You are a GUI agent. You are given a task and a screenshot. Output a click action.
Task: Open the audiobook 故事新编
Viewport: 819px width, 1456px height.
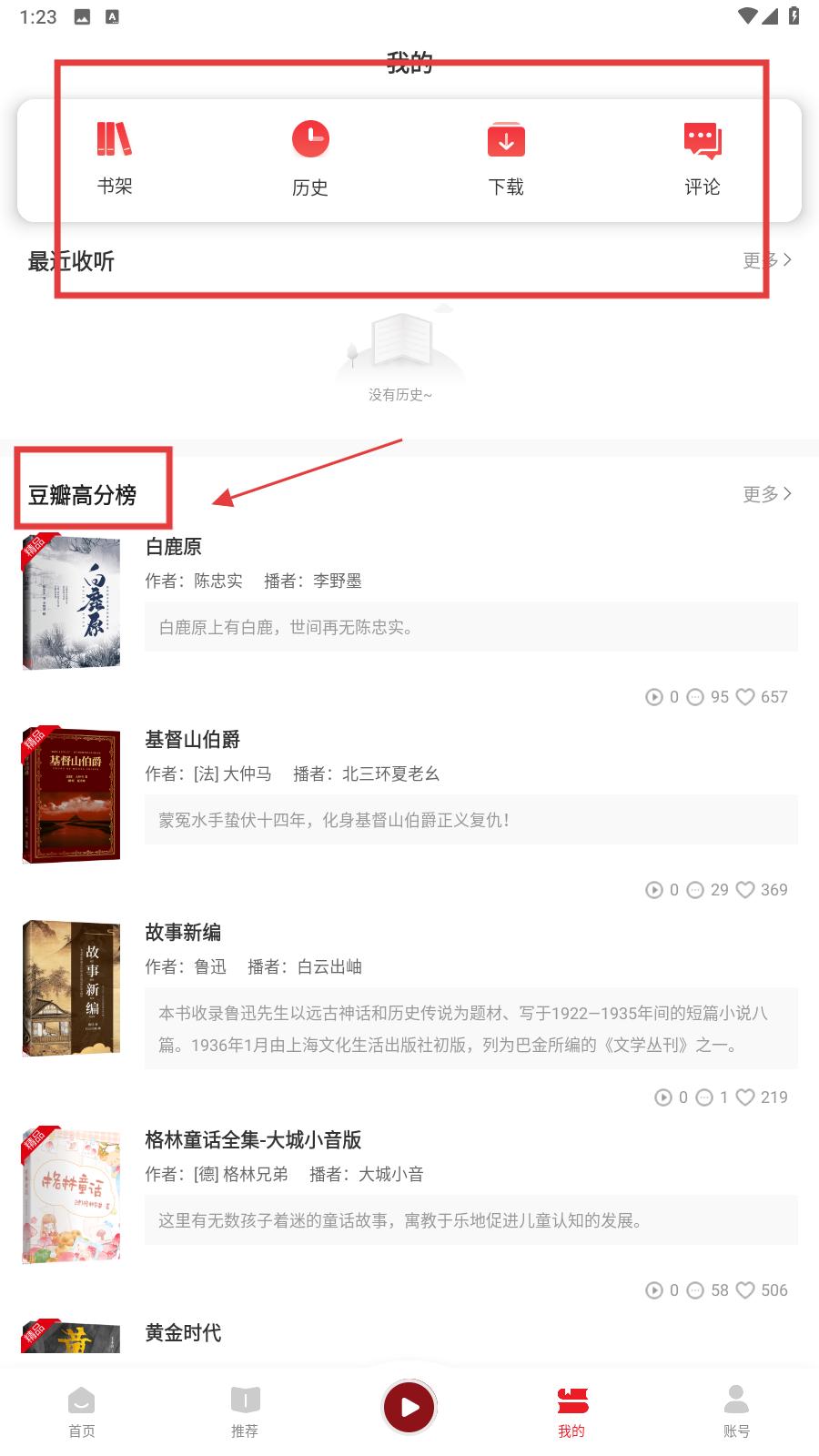(x=183, y=933)
